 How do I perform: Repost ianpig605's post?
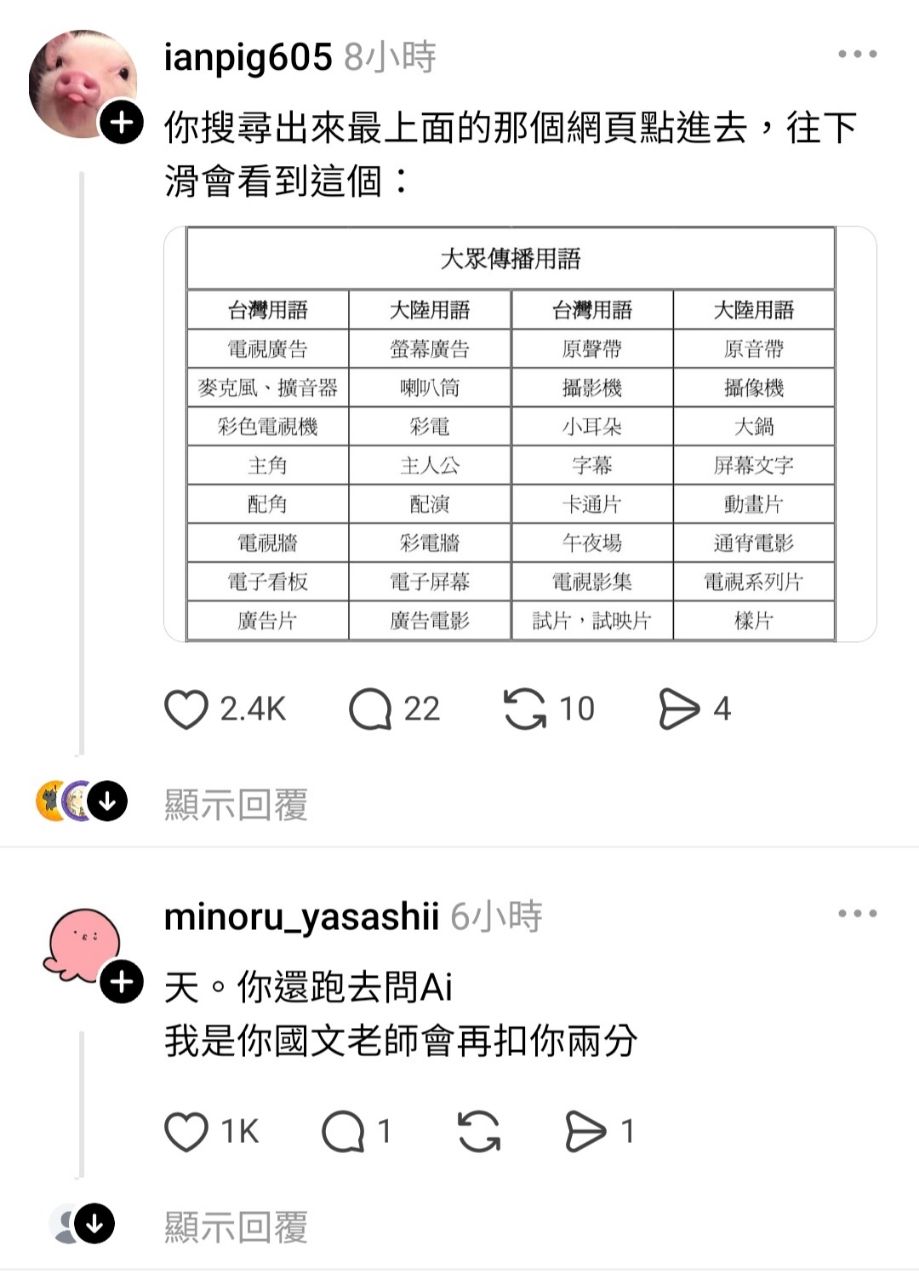tap(525, 709)
